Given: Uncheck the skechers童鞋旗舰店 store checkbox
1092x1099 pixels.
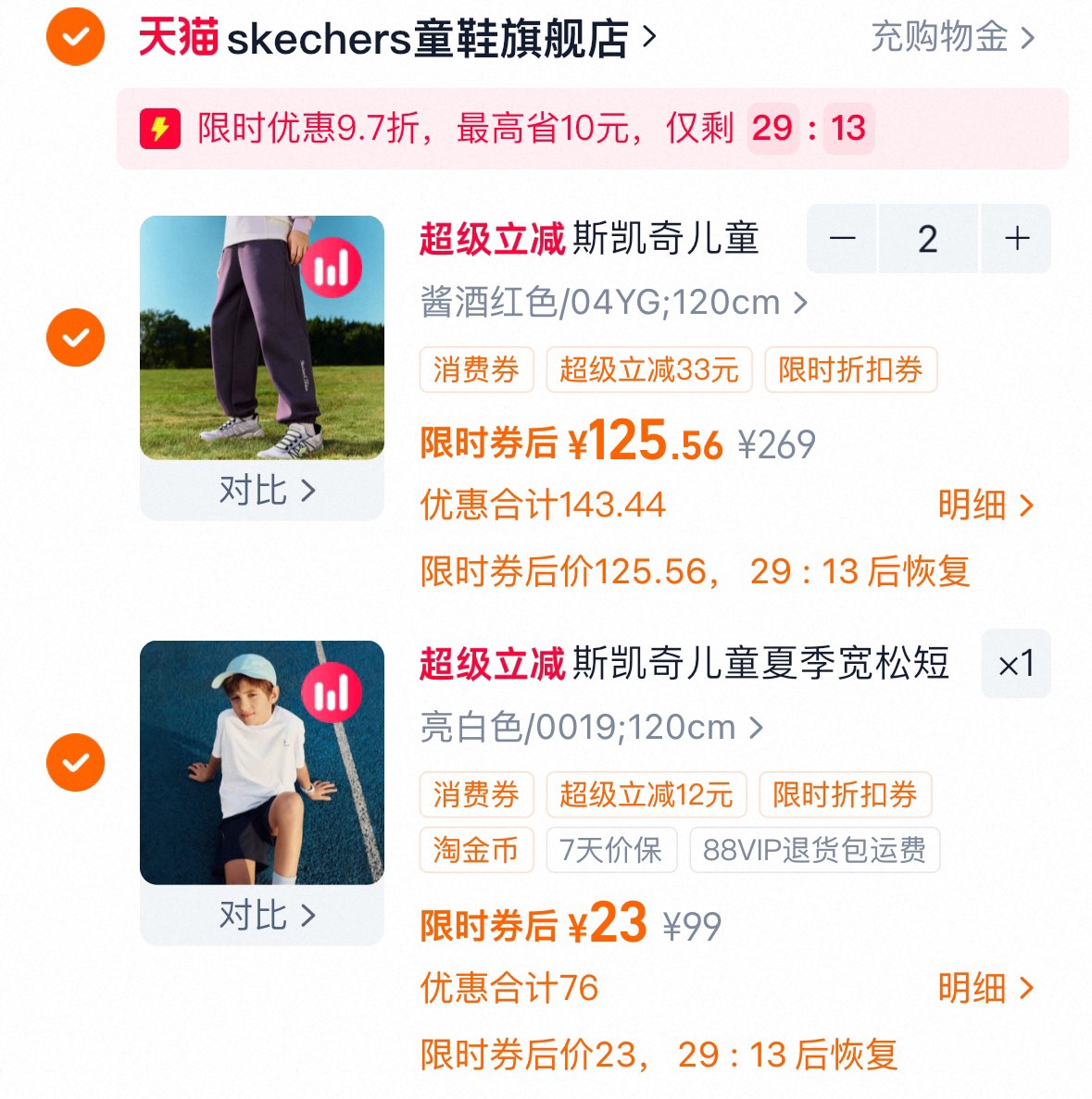Looking at the screenshot, I should pos(75,37).
